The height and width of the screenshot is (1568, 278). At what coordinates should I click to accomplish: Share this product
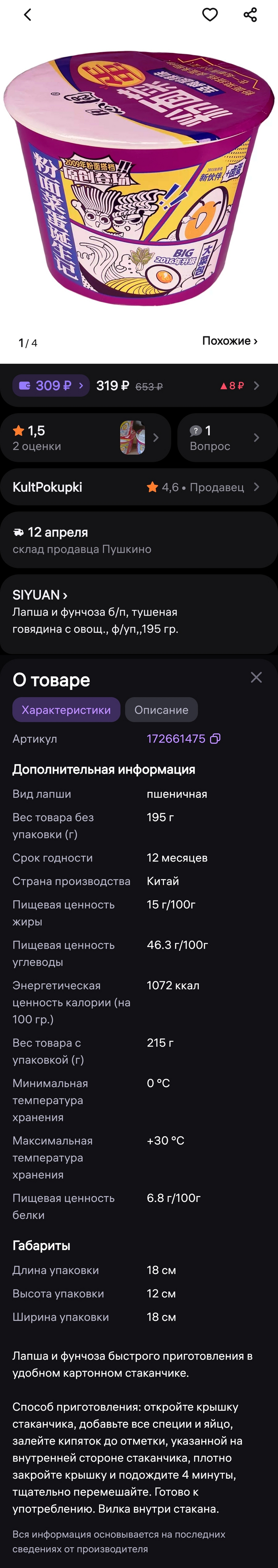(250, 15)
